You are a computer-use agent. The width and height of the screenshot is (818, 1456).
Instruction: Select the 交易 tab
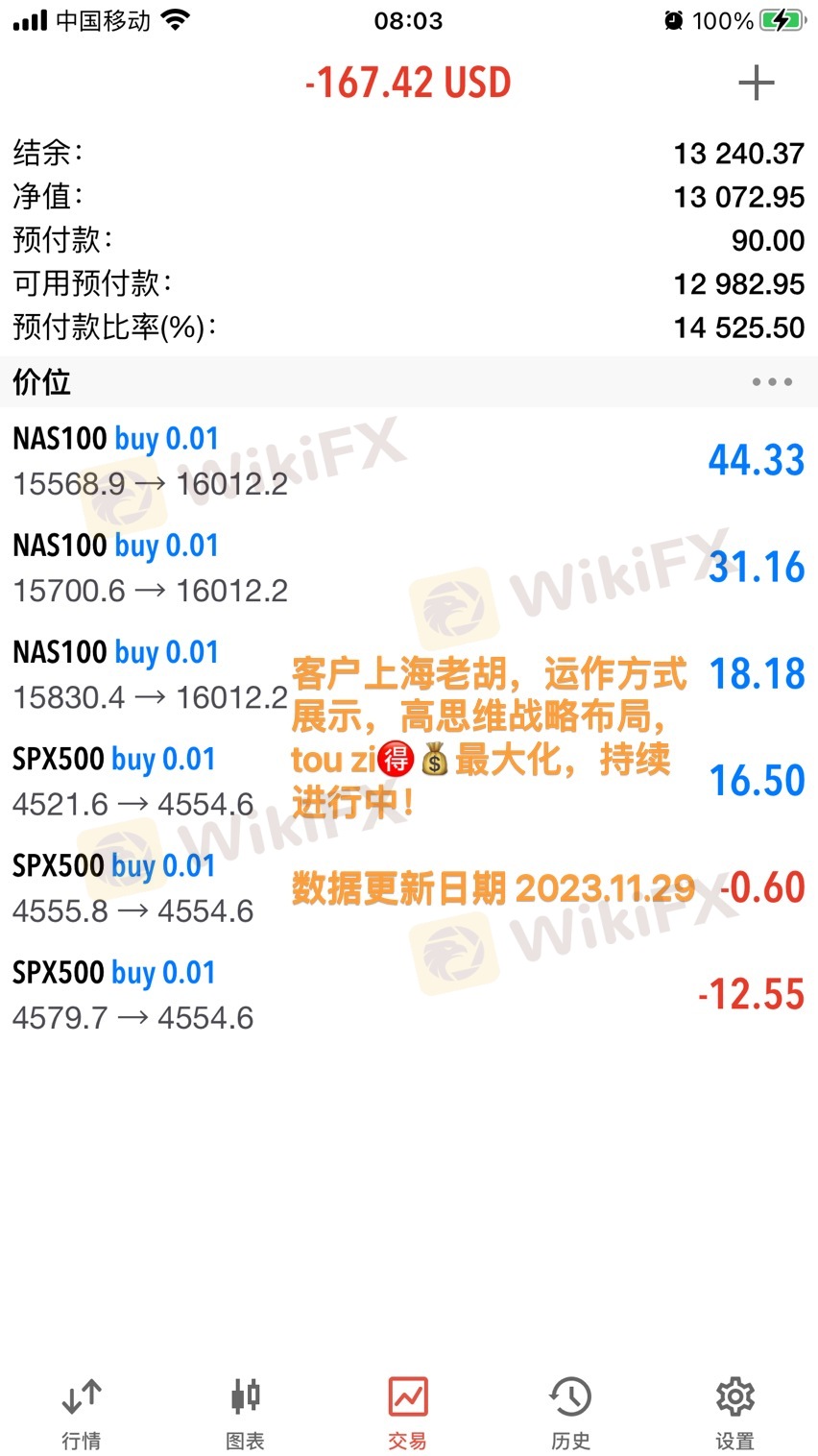408,1412
